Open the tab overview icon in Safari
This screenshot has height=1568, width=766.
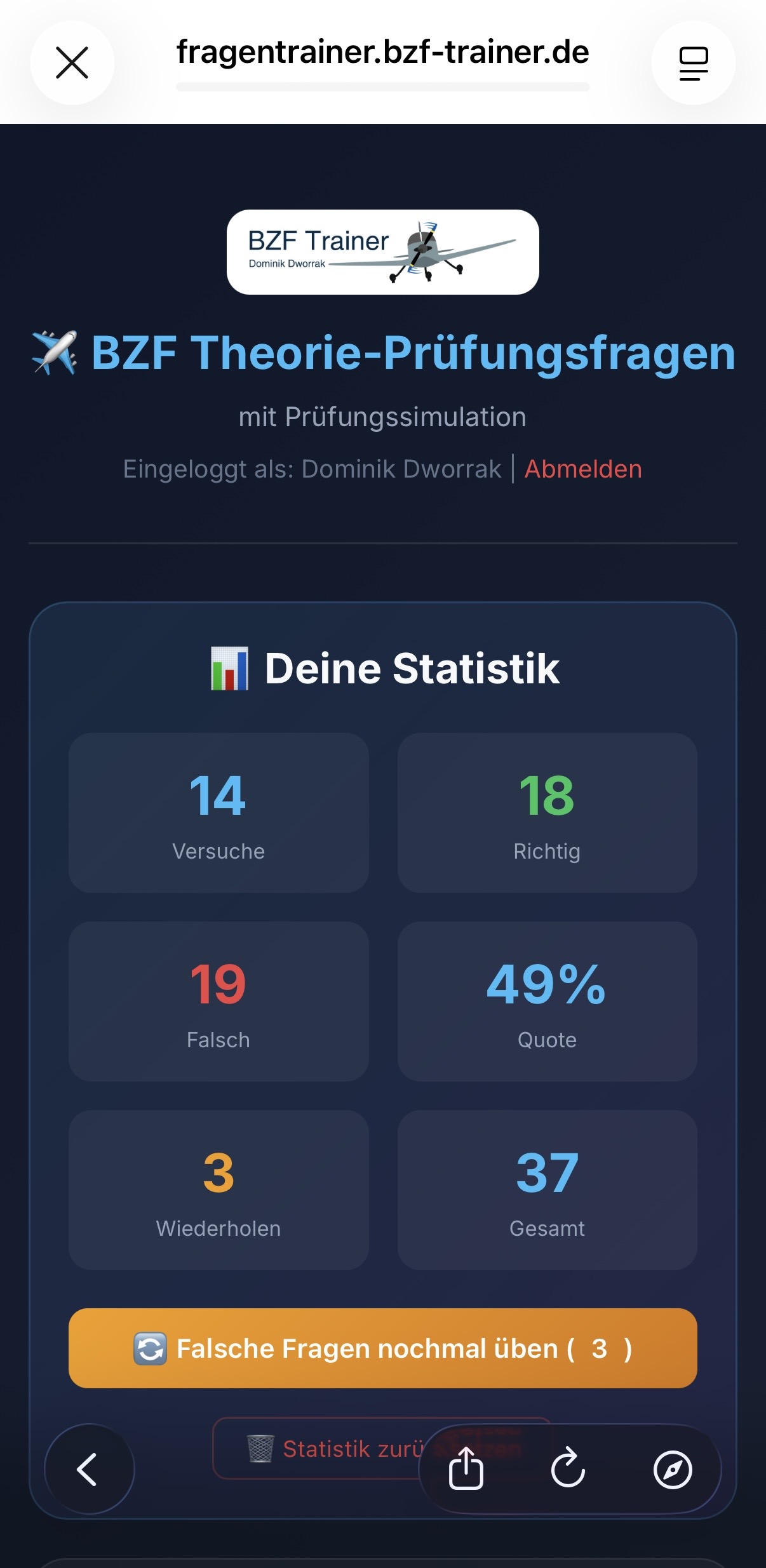click(692, 62)
